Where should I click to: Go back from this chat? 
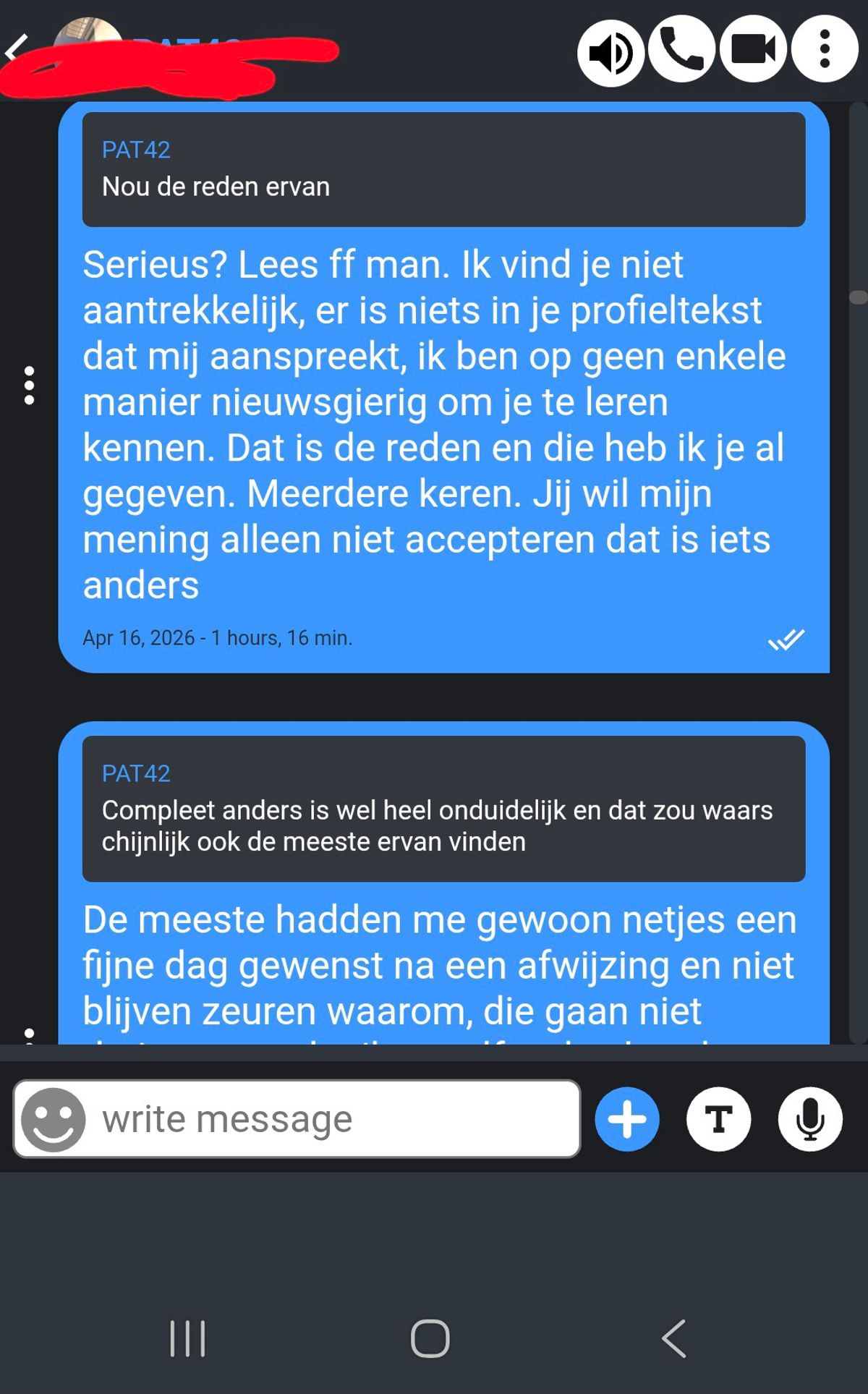[16, 49]
